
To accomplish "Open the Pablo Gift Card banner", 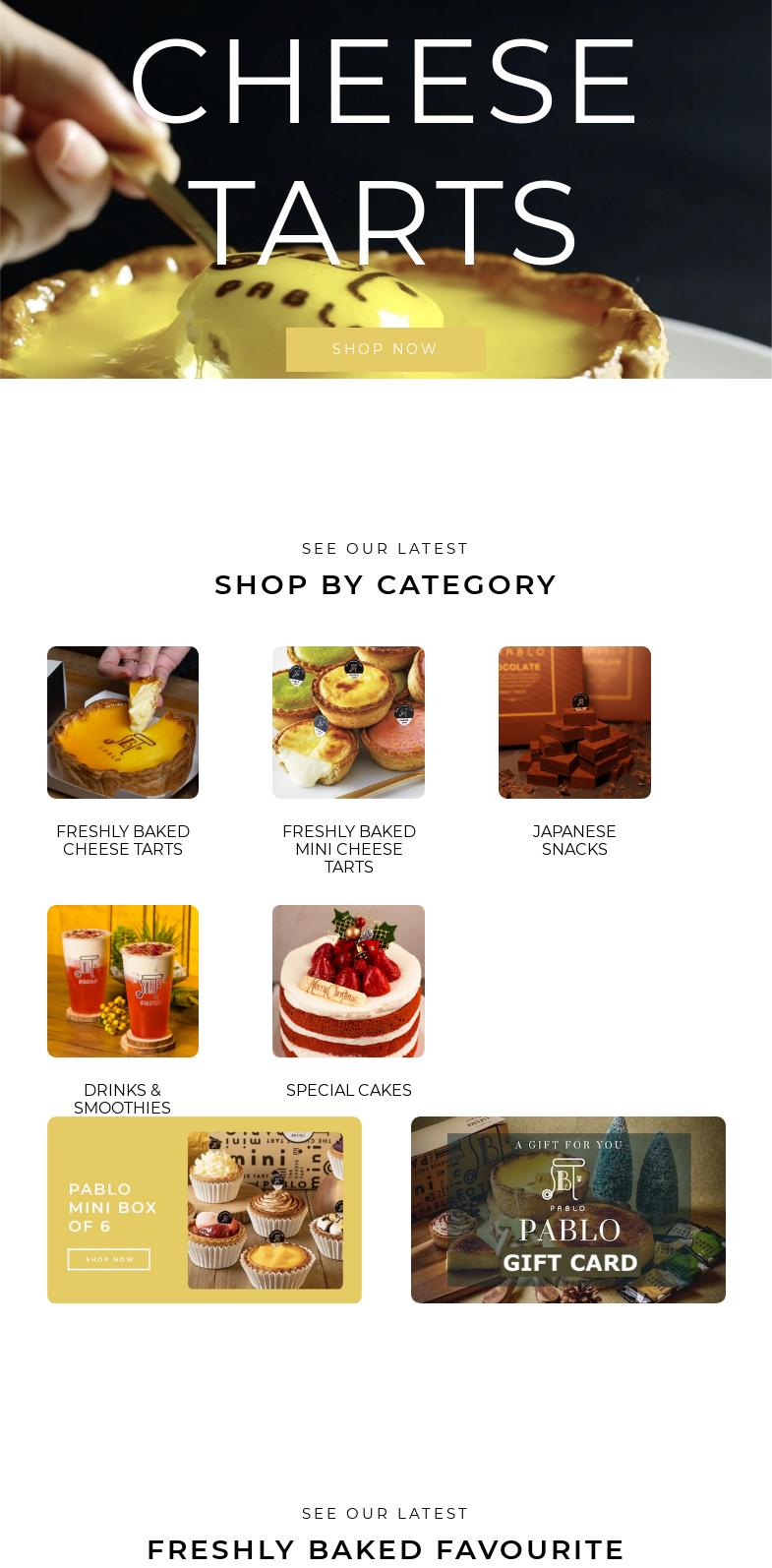I will click(x=568, y=1210).
